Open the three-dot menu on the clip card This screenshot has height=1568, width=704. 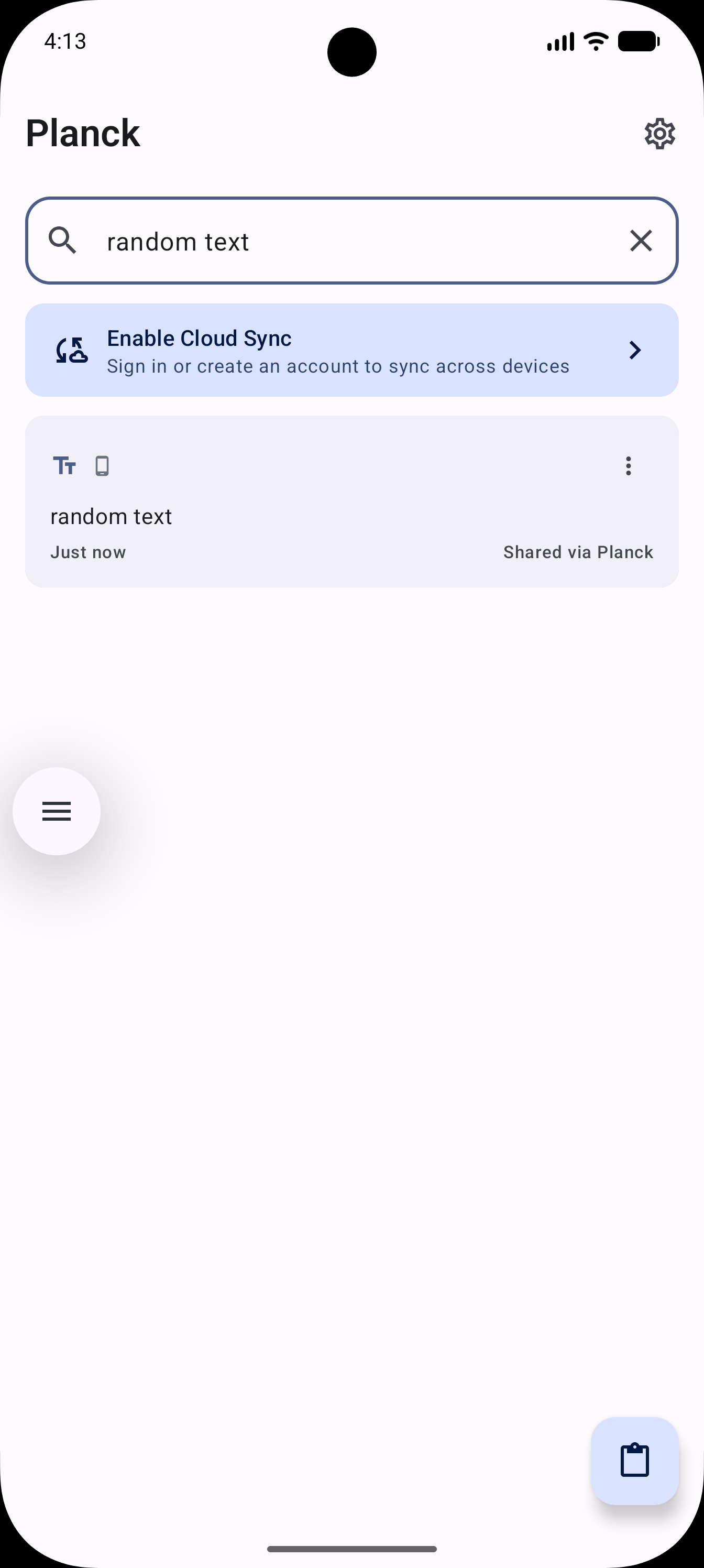pos(628,466)
